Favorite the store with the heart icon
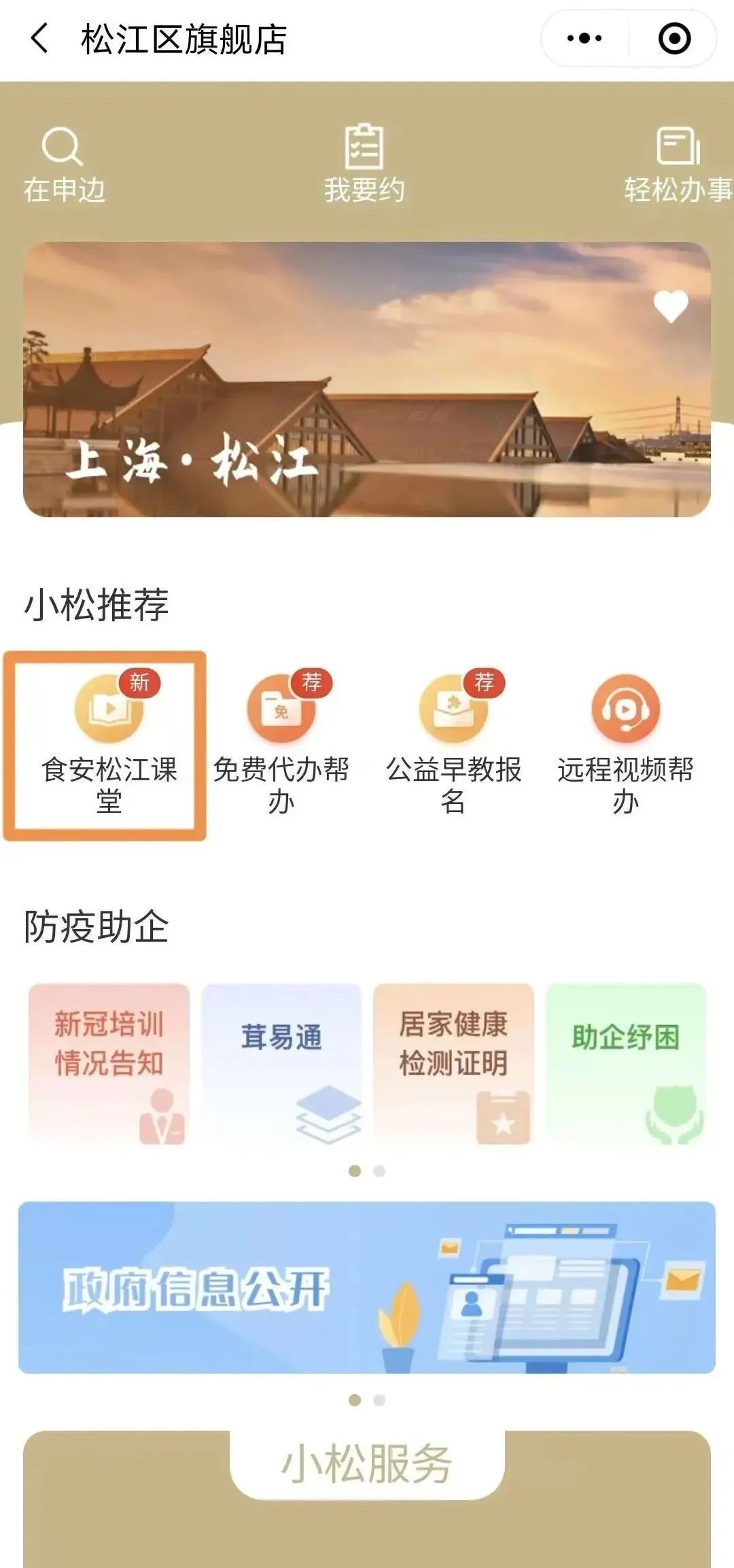 pyautogui.click(x=671, y=307)
